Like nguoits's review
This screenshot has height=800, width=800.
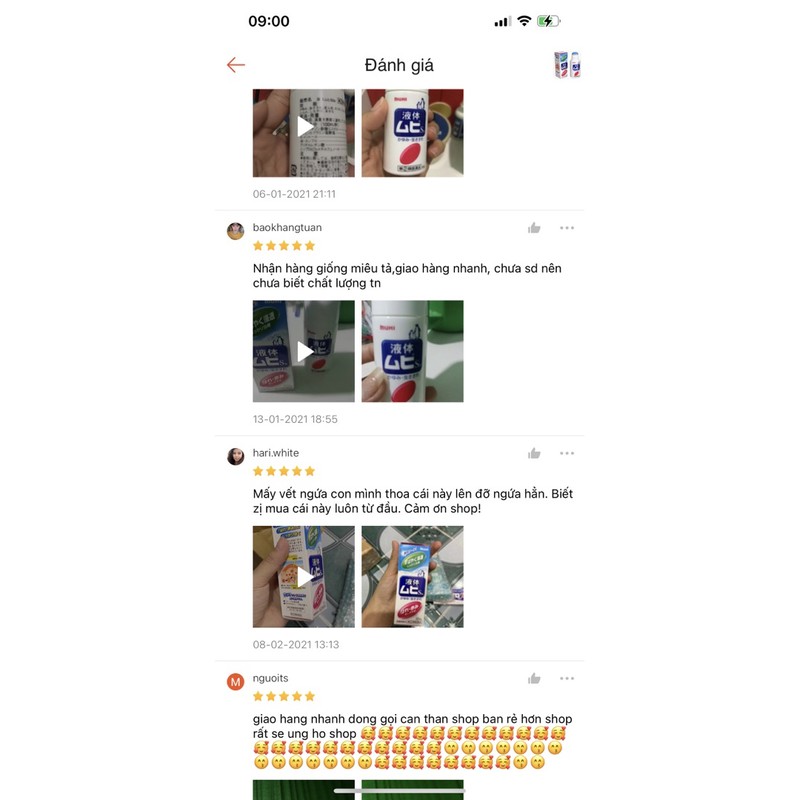click(534, 679)
